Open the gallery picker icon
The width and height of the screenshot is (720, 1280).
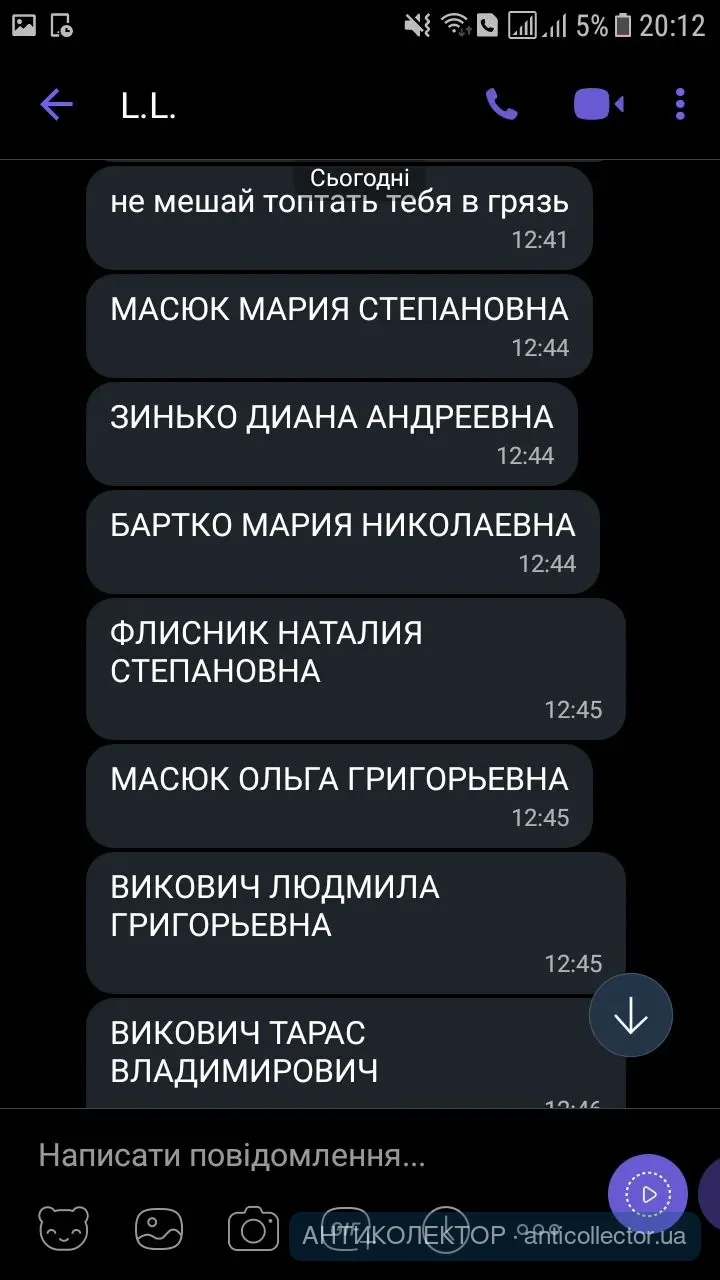coord(159,1229)
